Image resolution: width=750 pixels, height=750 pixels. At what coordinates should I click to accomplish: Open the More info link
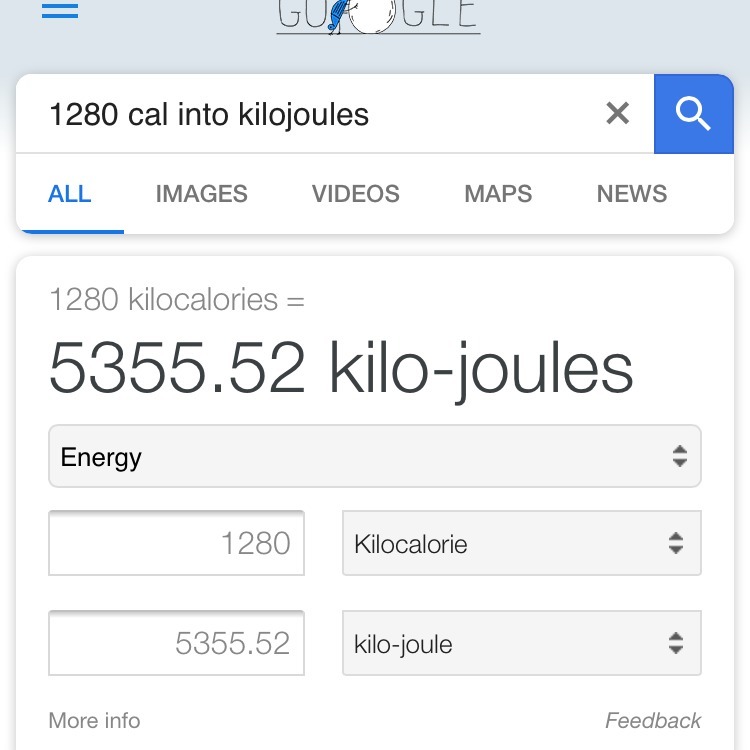(94, 720)
